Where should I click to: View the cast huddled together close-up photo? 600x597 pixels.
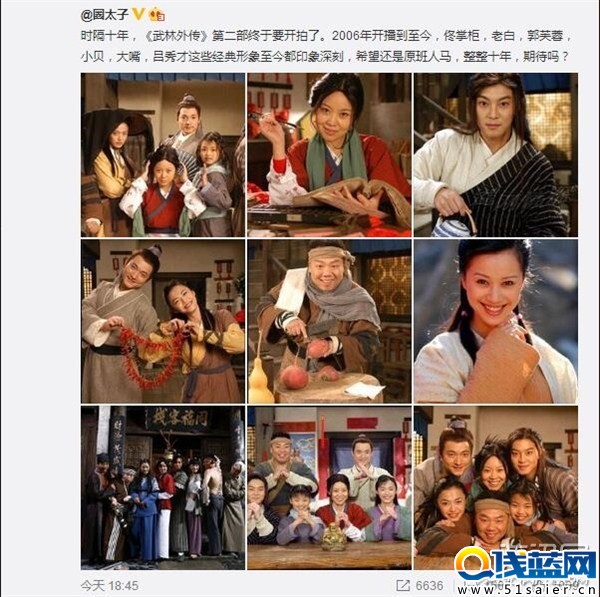495,487
